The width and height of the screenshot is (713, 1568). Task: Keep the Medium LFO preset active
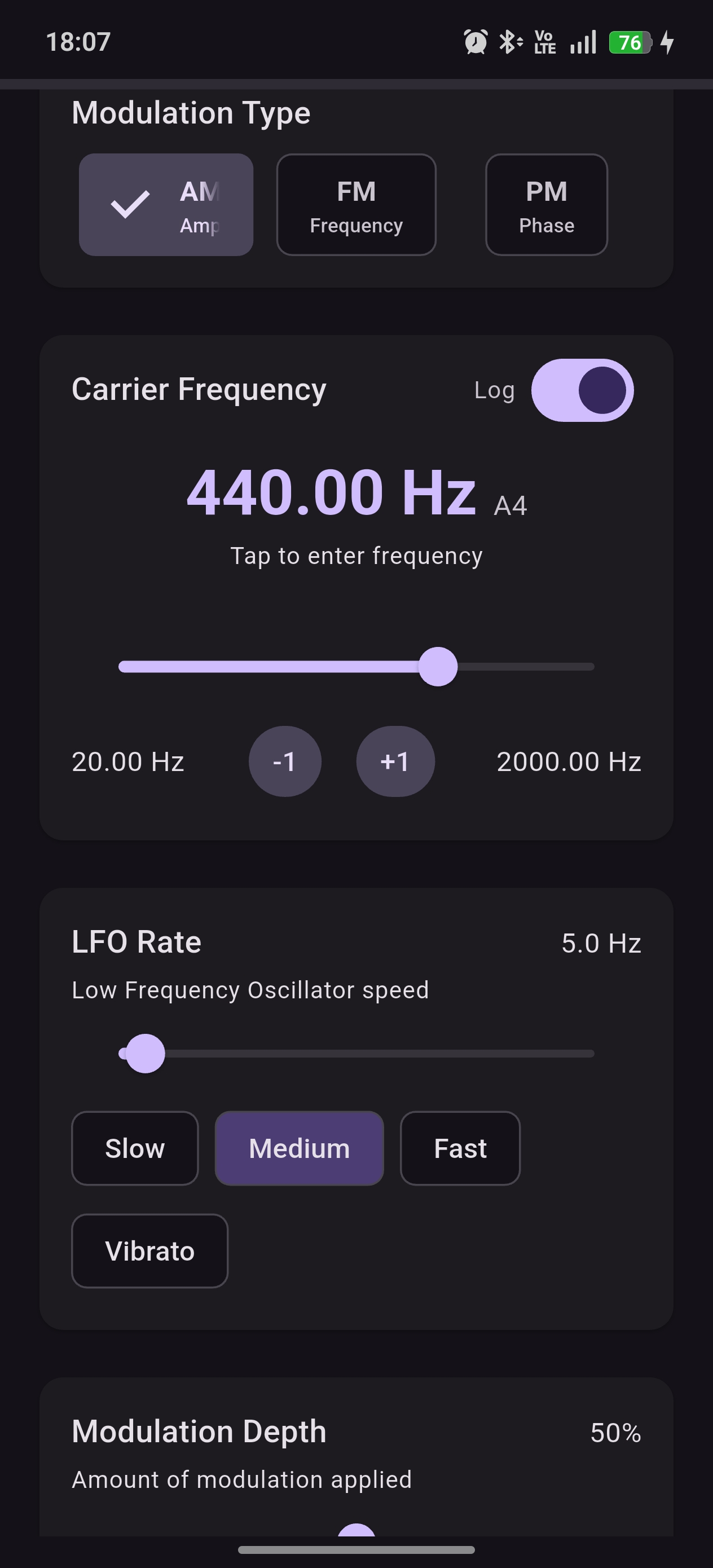299,1148
